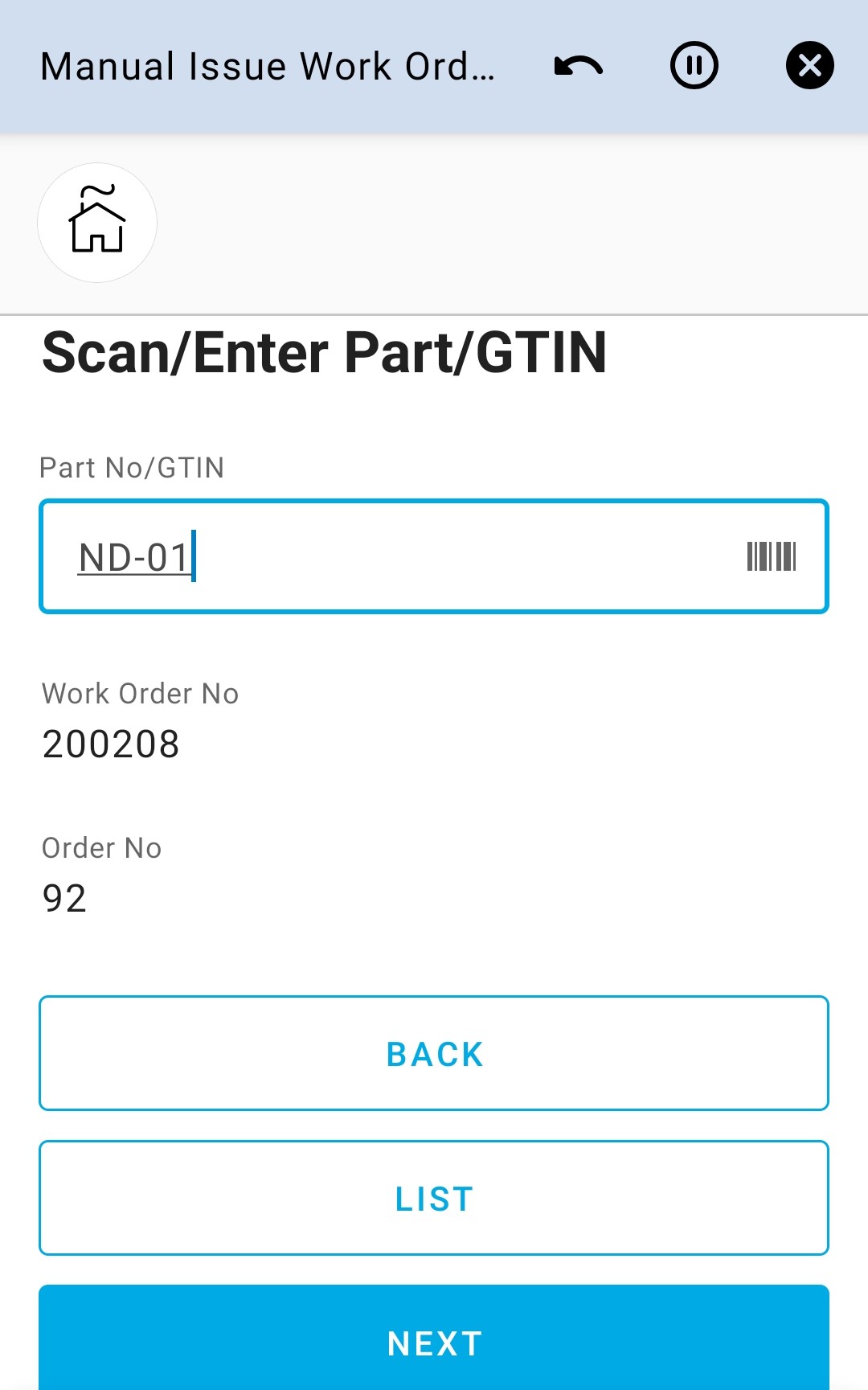Close the Manual Issue Work Order screen
Viewport: 868px width, 1390px height.
(809, 66)
